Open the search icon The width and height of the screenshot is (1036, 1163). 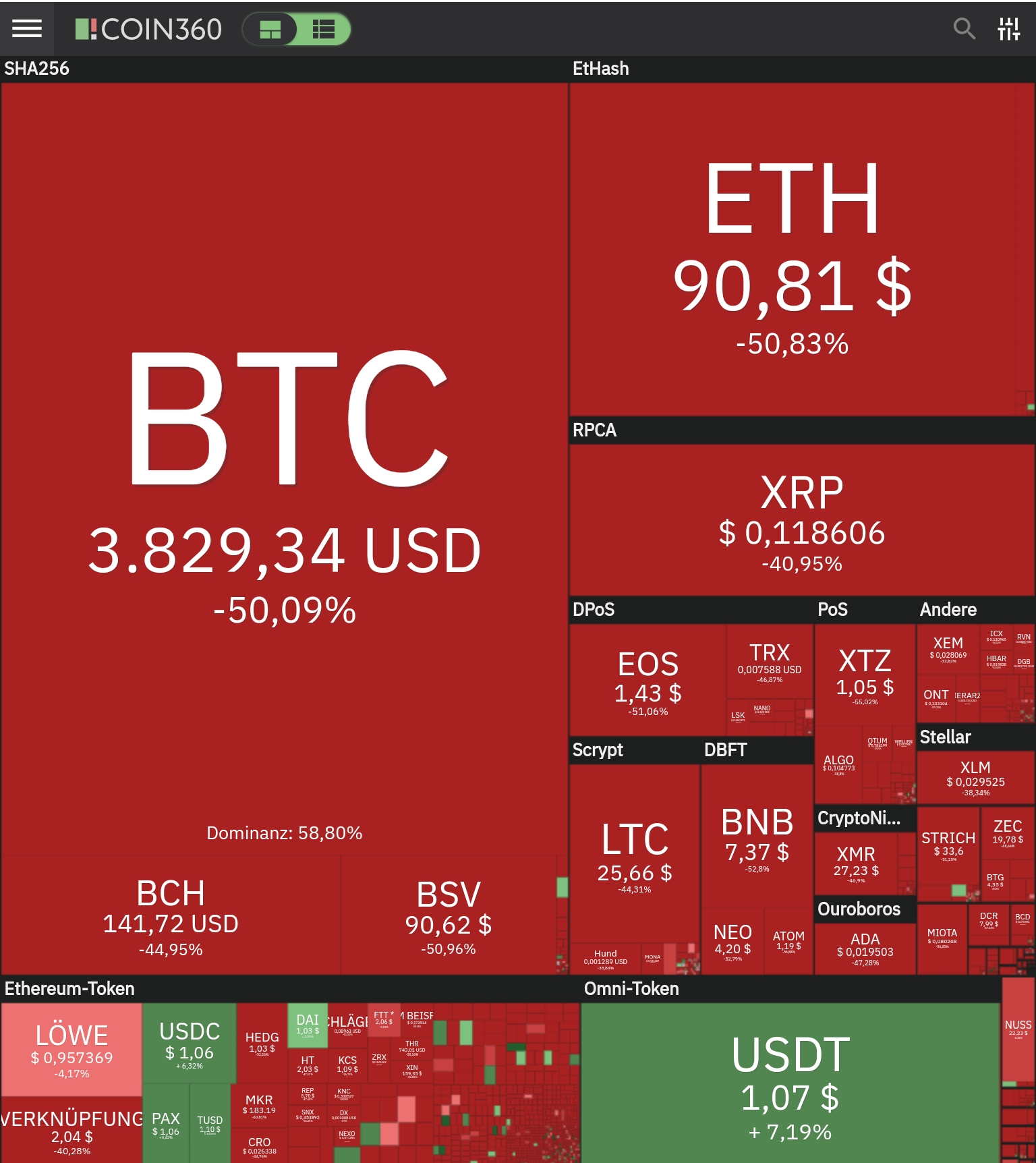pyautogui.click(x=964, y=28)
